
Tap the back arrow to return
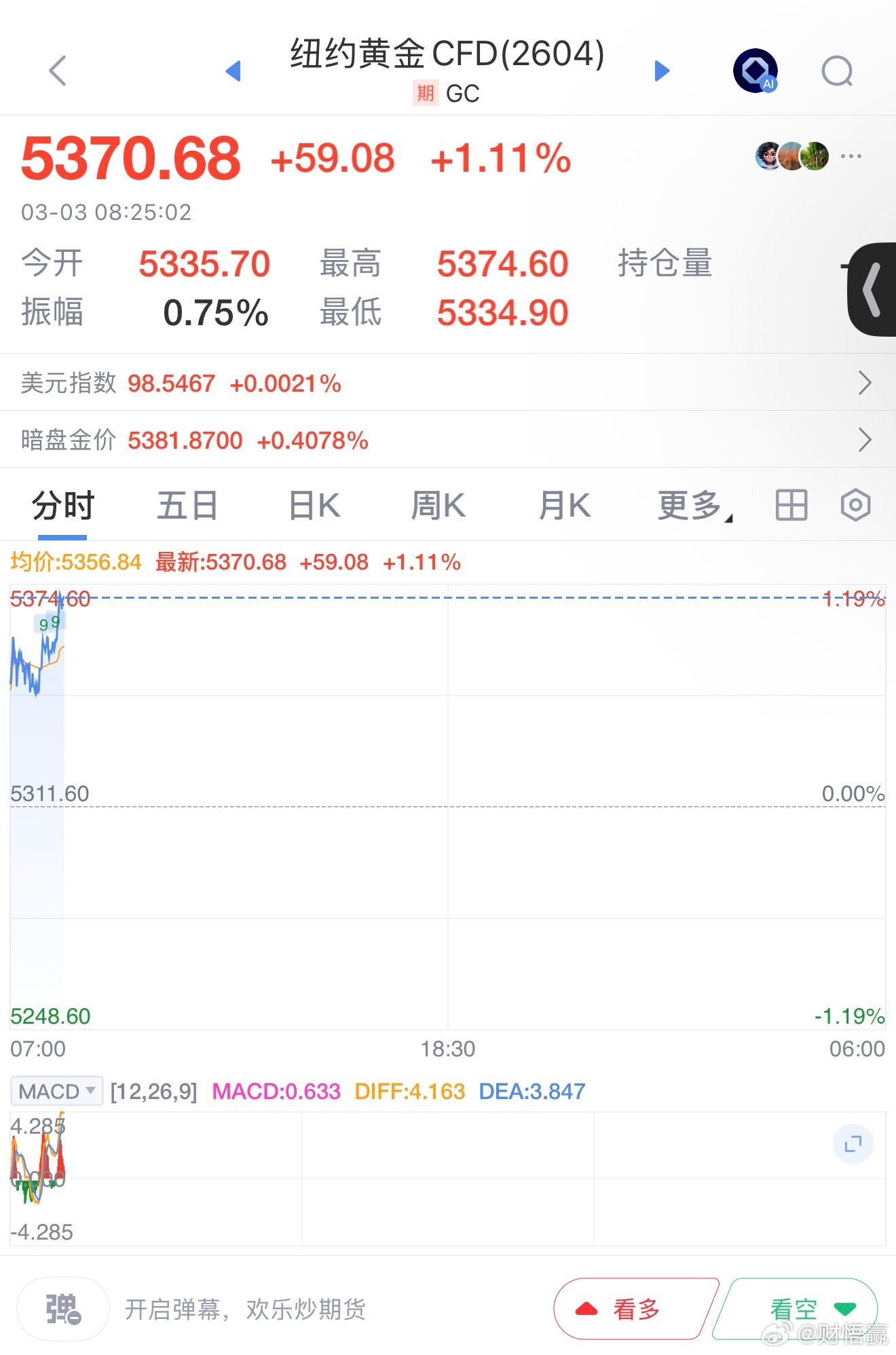coord(58,70)
